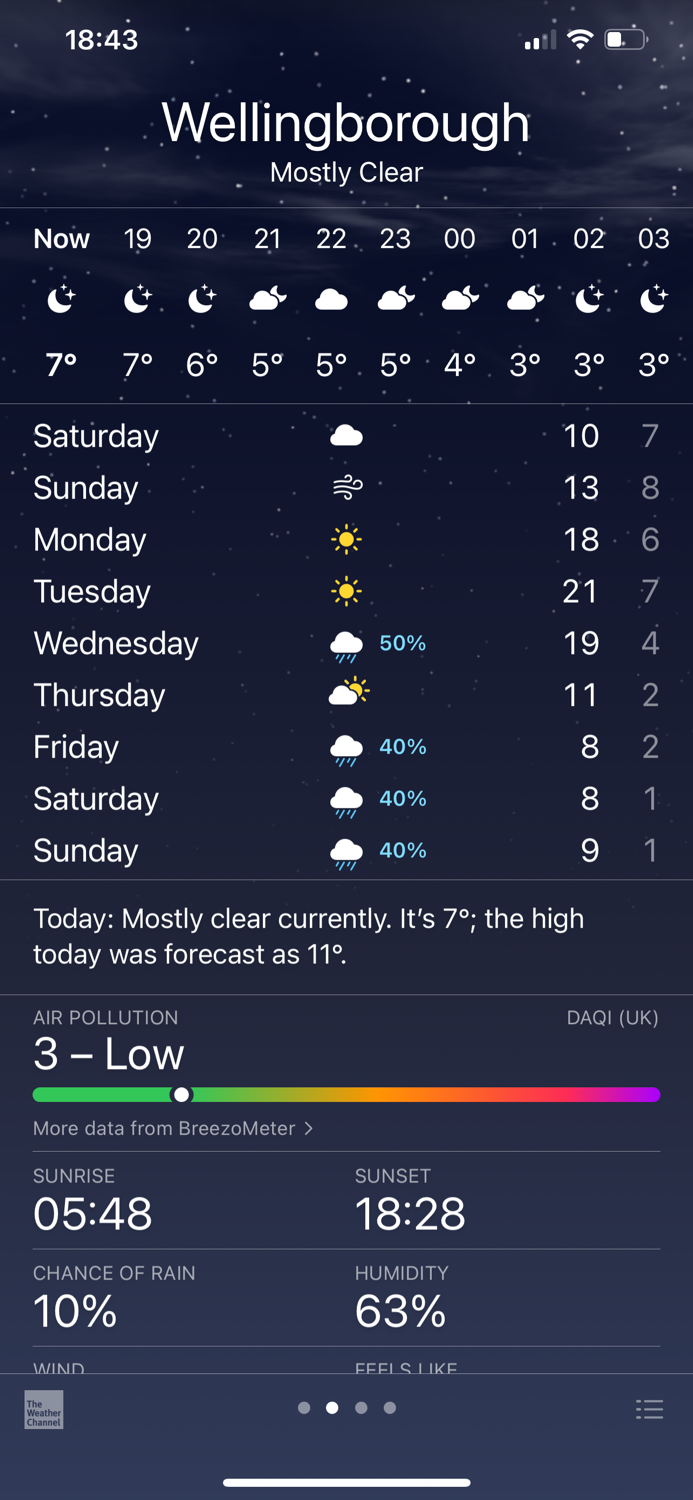Tap the location page indicator dots
The image size is (693, 1500).
click(x=347, y=1408)
